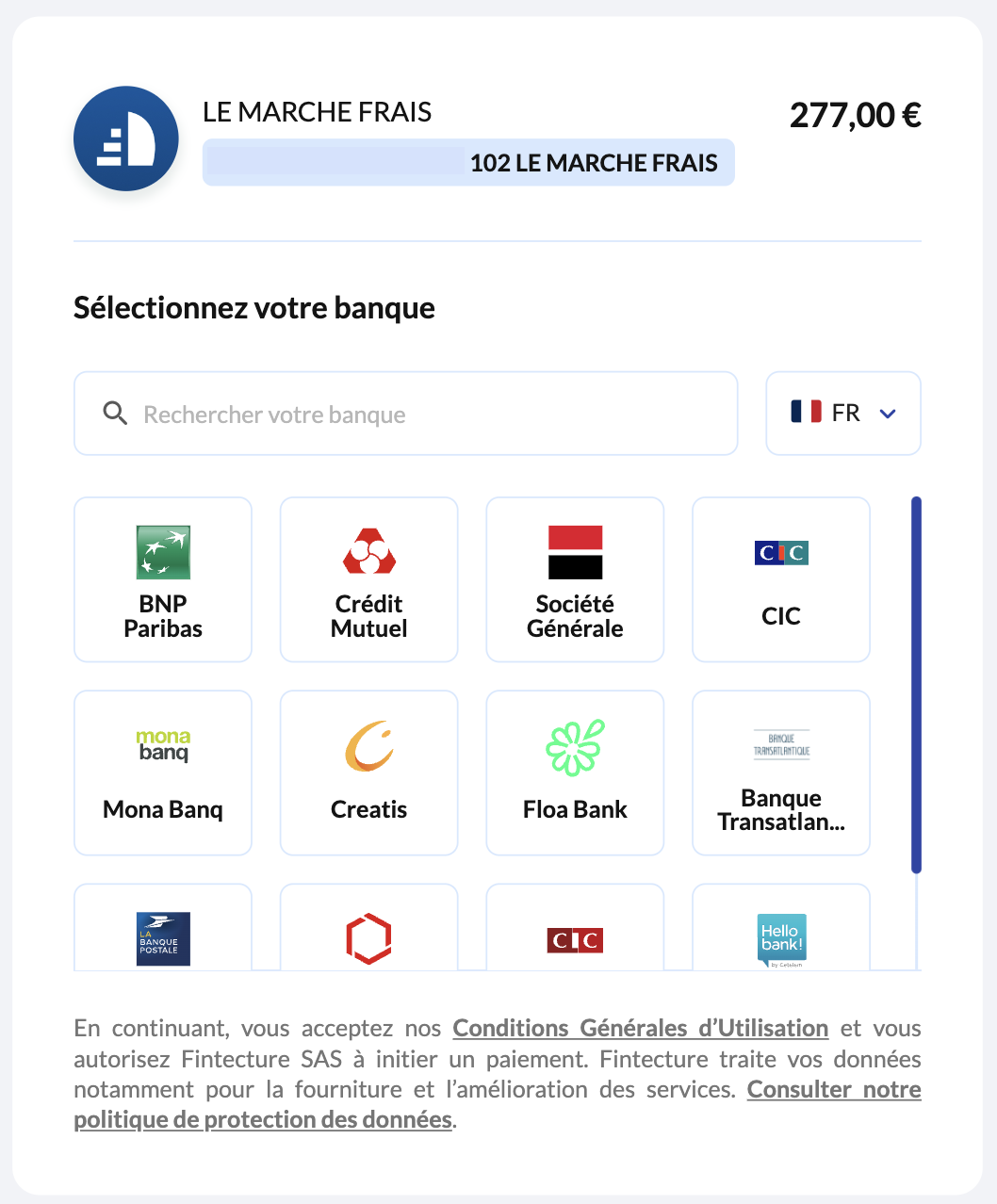Select Floa Bank
Viewport: 997px width, 1204px height.
coord(575,773)
